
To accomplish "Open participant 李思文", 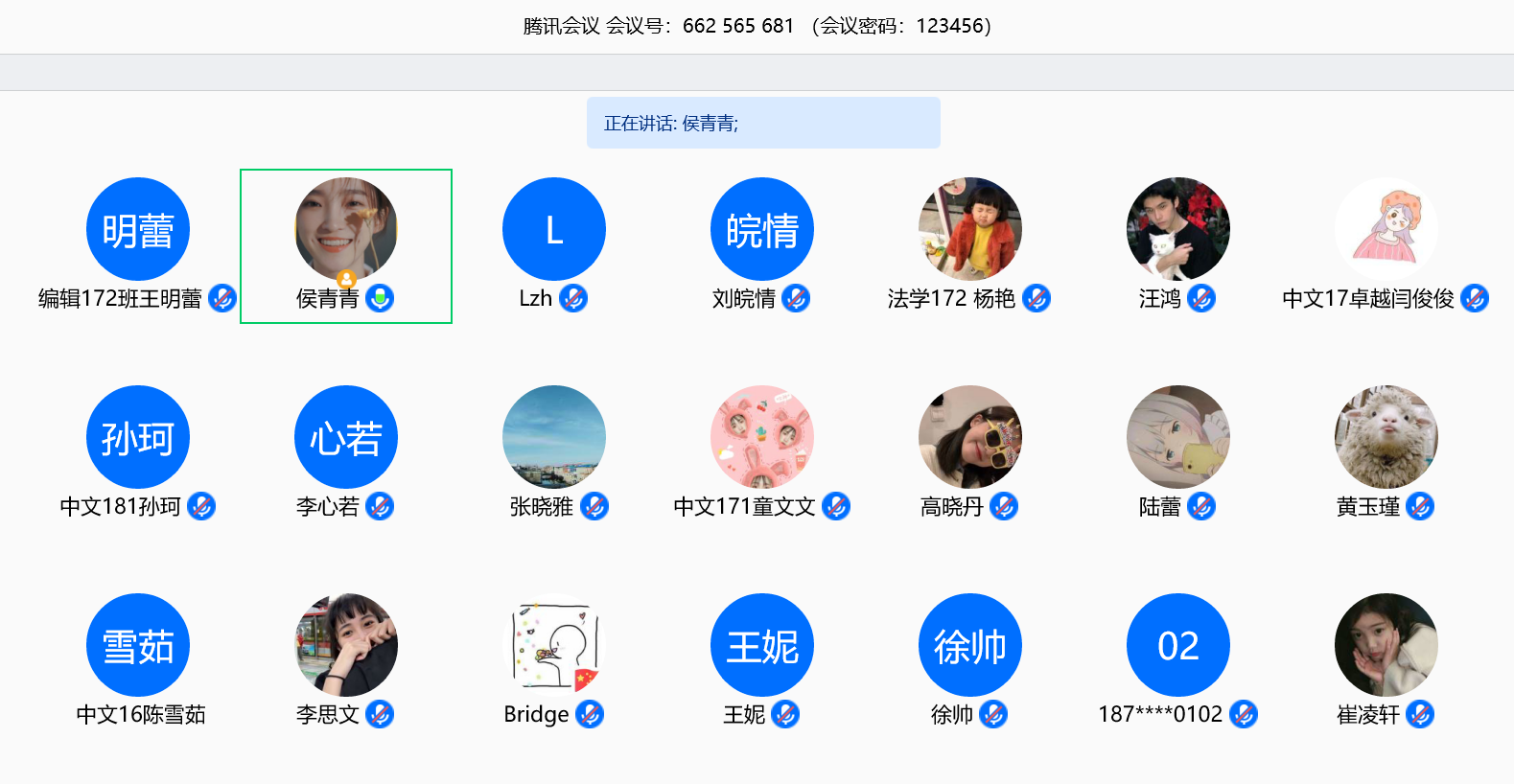I will coord(346,646).
